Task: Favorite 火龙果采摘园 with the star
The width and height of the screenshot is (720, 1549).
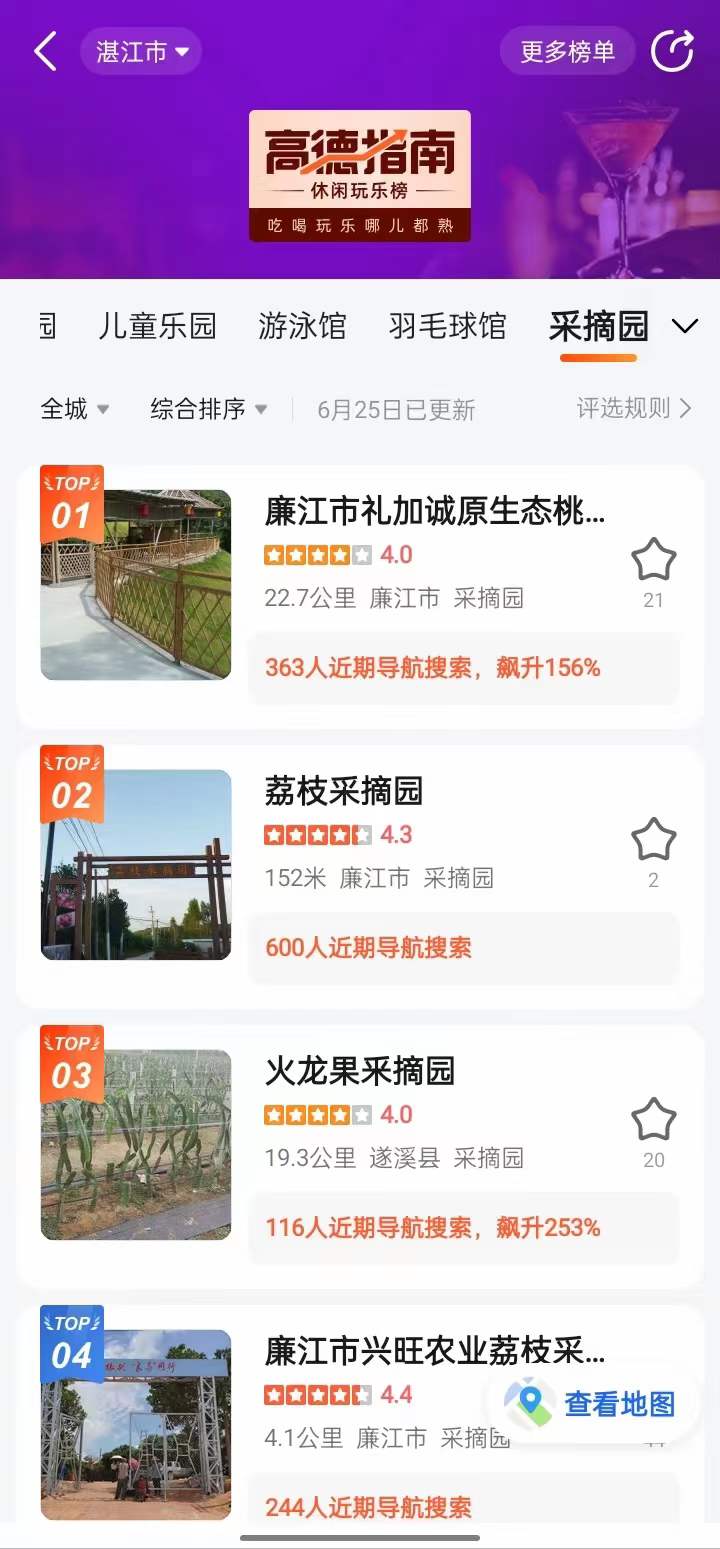Action: [x=653, y=1121]
